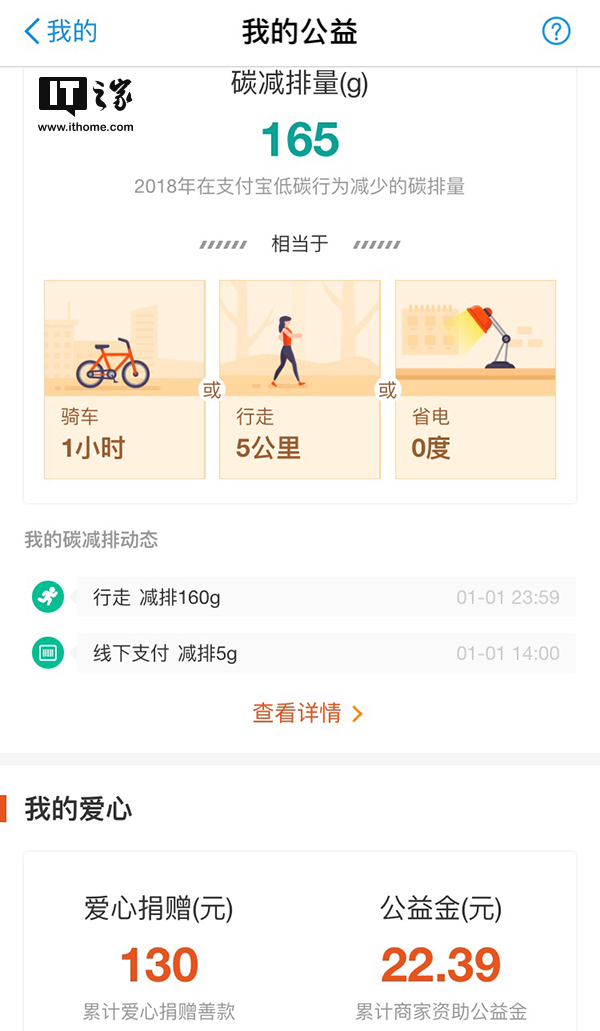600x1031 pixels.
Task: Open 查看详情 for carbon reduction details
Action: [307, 713]
